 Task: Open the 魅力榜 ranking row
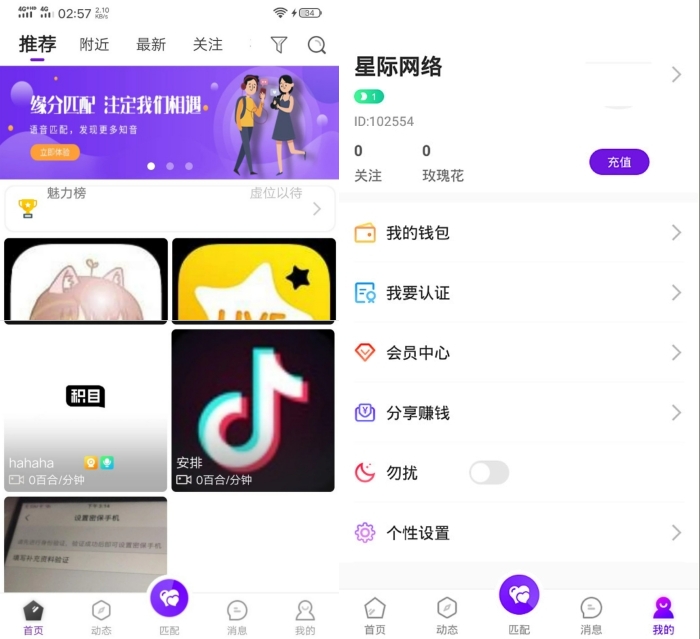(170, 208)
